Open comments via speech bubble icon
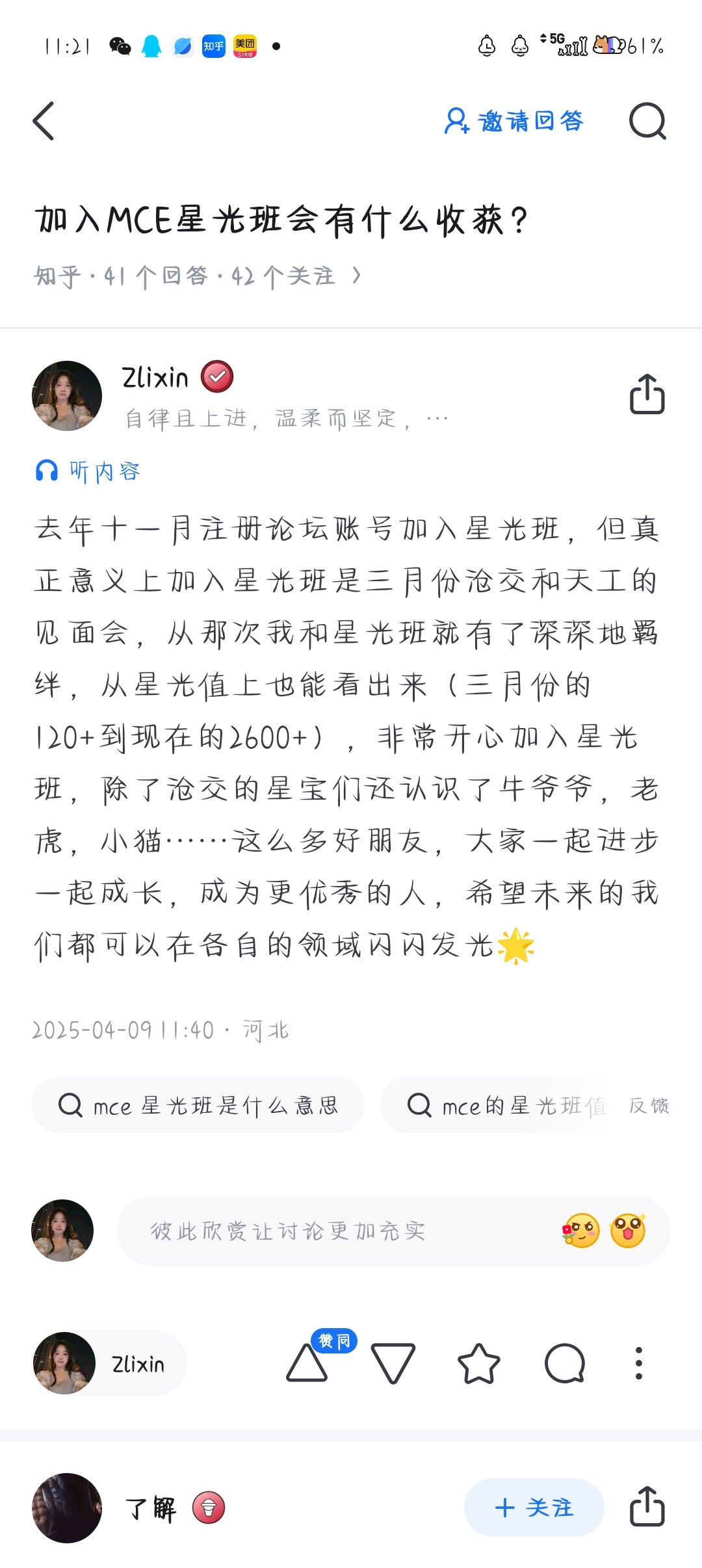Viewport: 702px width, 1568px height. (x=565, y=1363)
